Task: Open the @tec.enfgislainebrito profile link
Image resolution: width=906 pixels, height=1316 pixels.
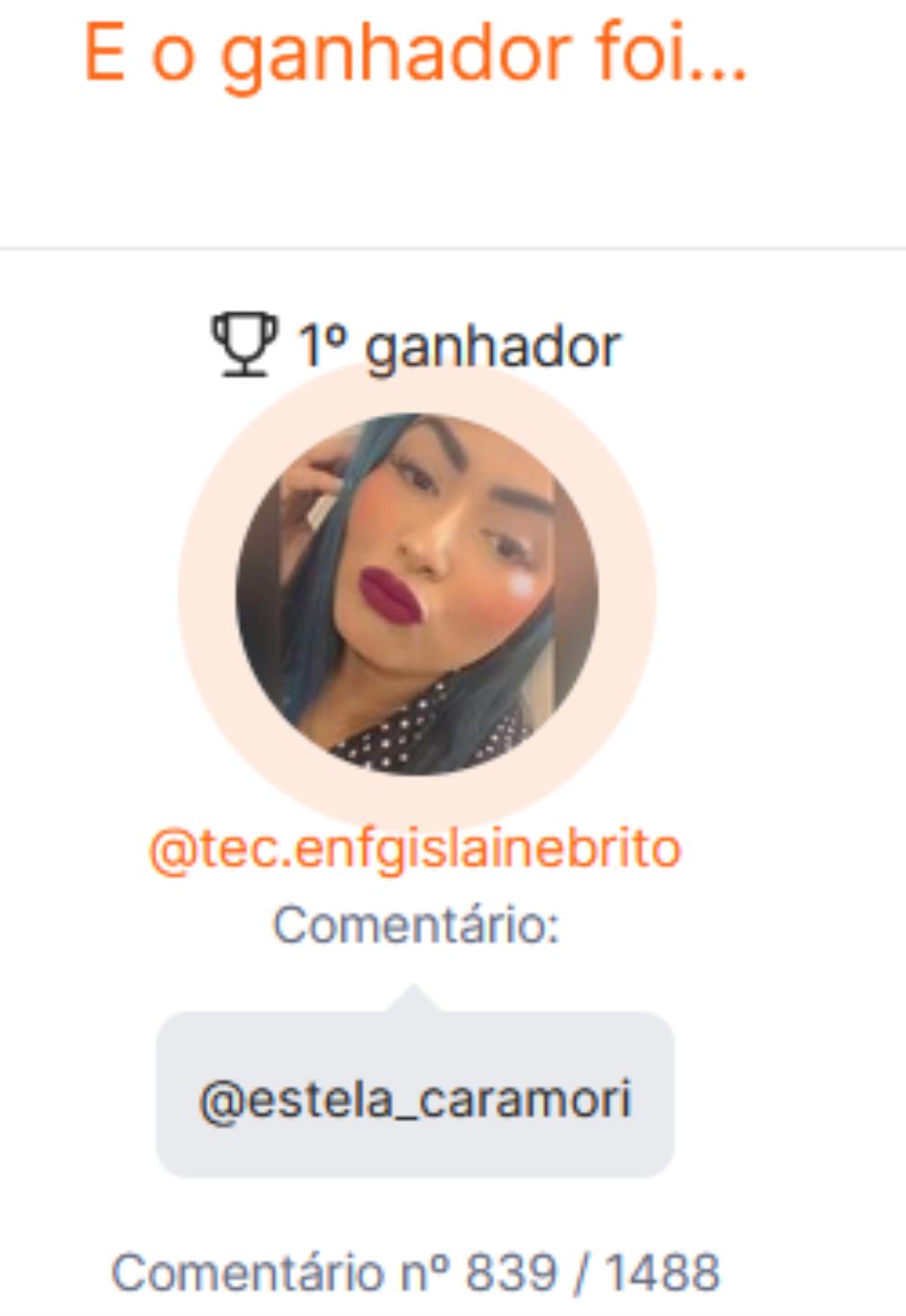Action: pyautogui.click(x=415, y=850)
